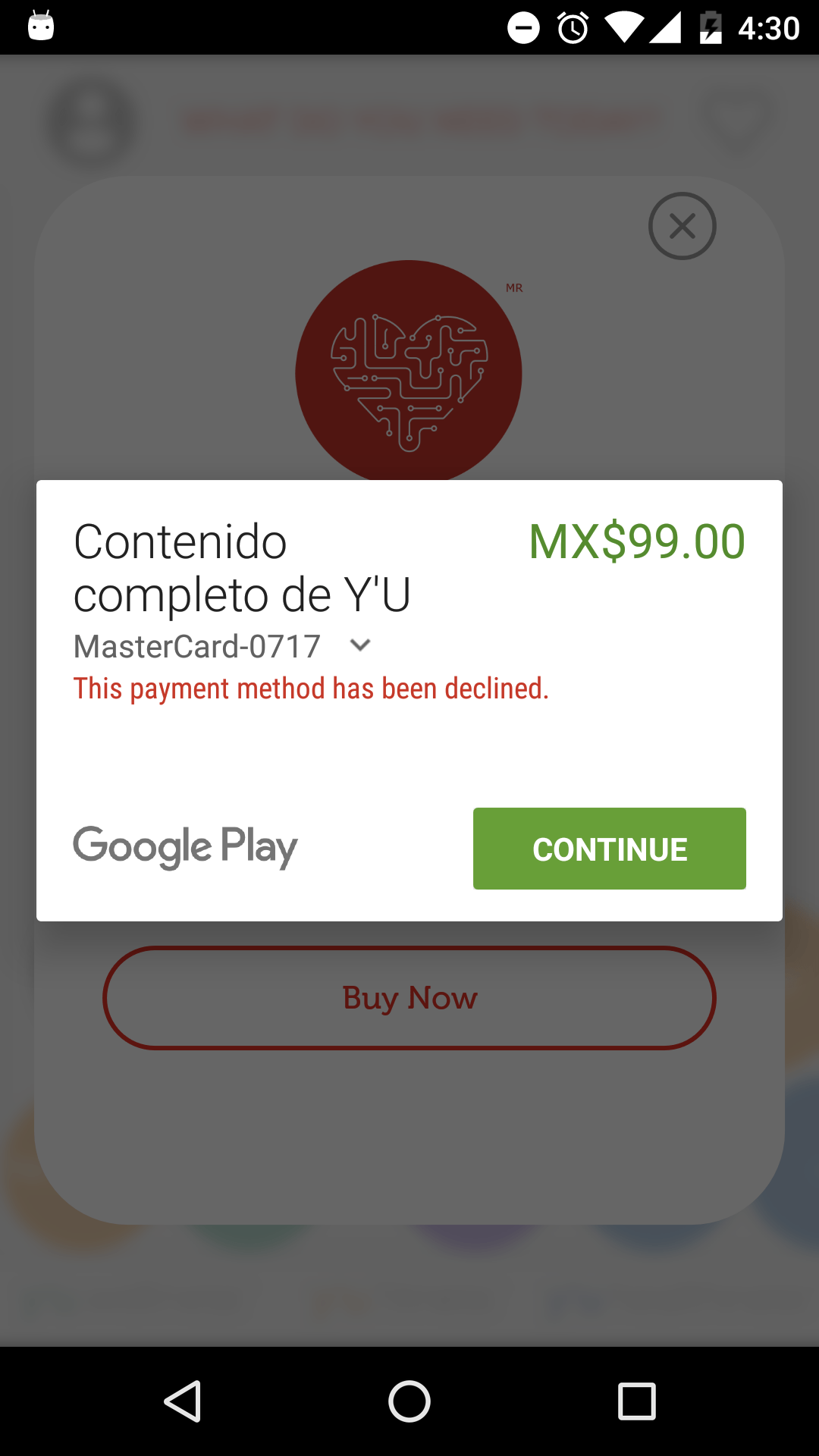Close the purchase popup with the X
Image resolution: width=819 pixels, height=1456 pixels.
[682, 226]
